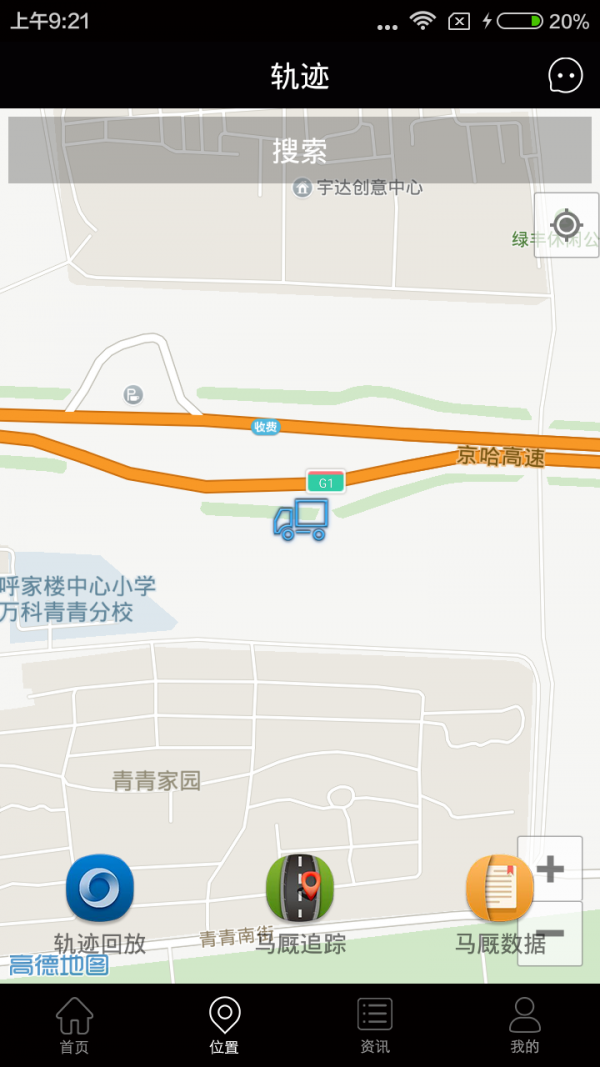Viewport: 600px width, 1067px height.
Task: Center map on current location
Action: click(x=566, y=225)
